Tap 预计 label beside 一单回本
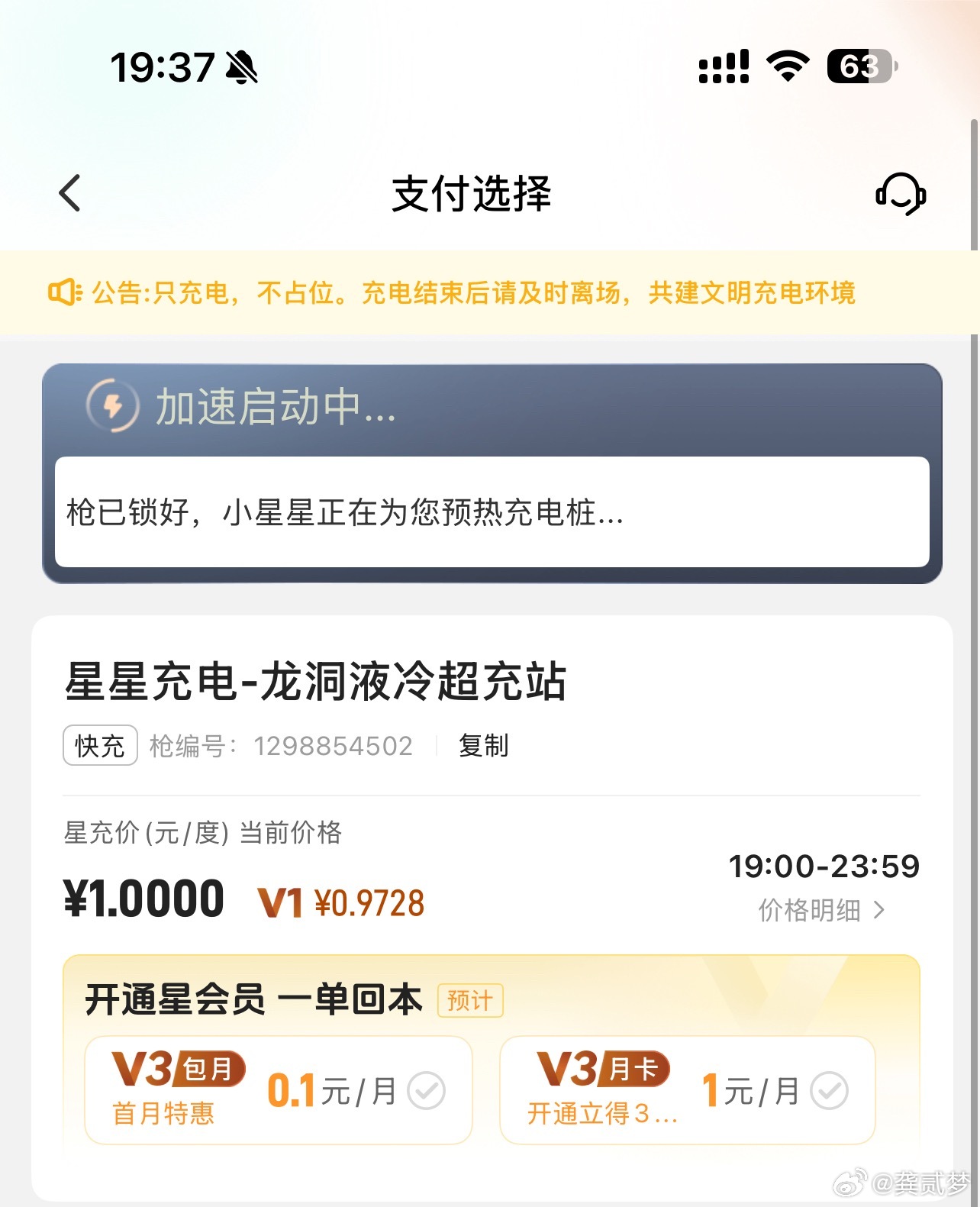 click(471, 999)
